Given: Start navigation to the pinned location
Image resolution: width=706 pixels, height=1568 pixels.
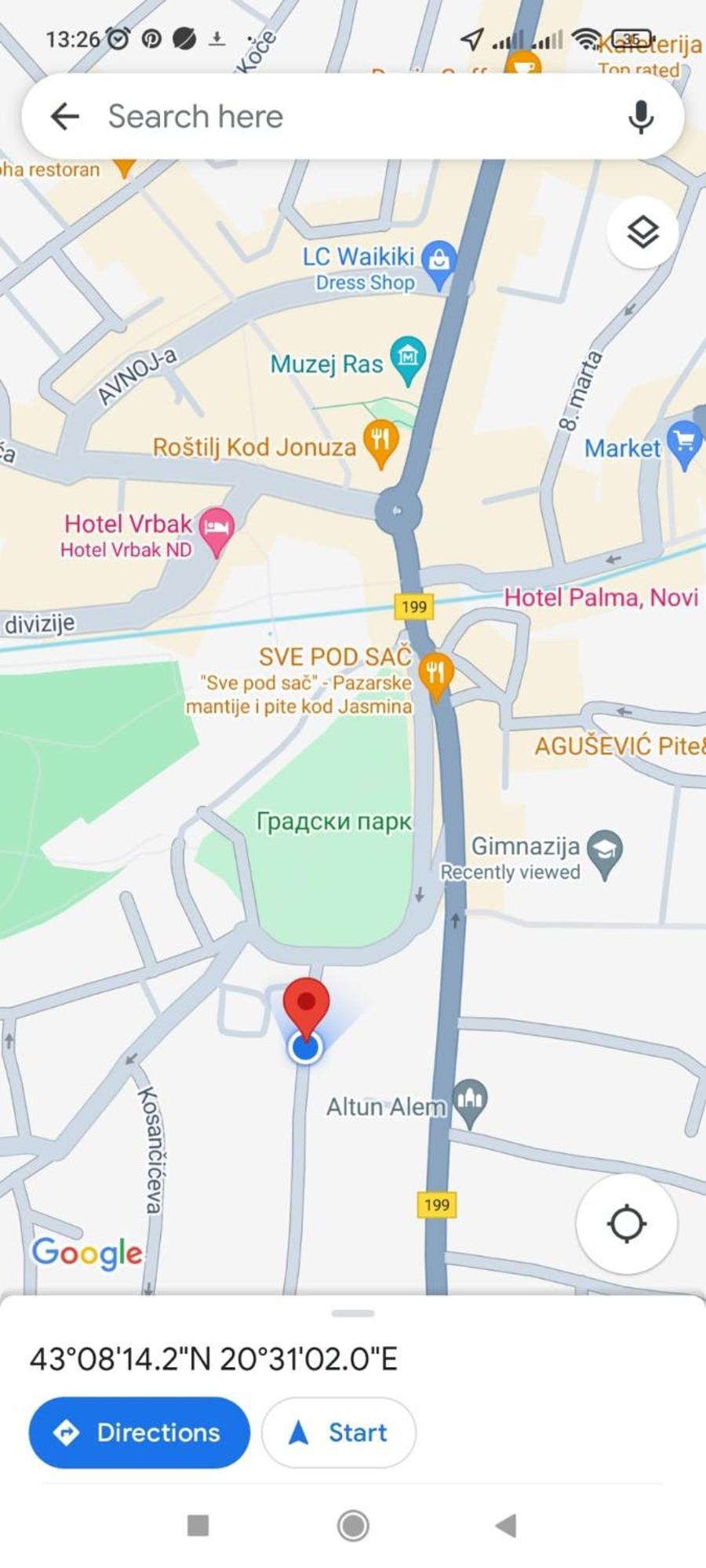Looking at the screenshot, I should click(x=338, y=1433).
